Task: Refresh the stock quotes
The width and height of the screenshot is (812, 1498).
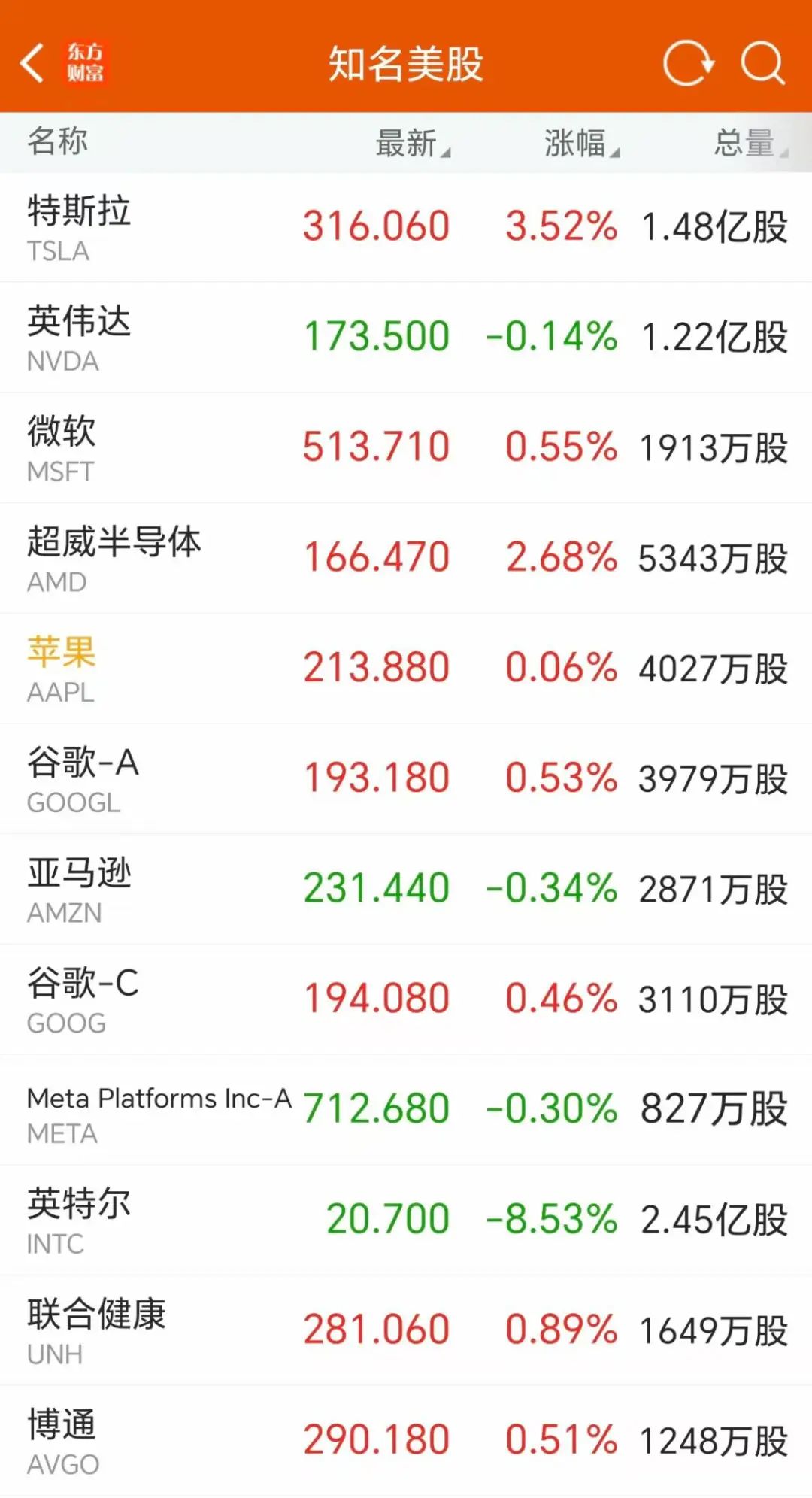Action: tap(688, 63)
